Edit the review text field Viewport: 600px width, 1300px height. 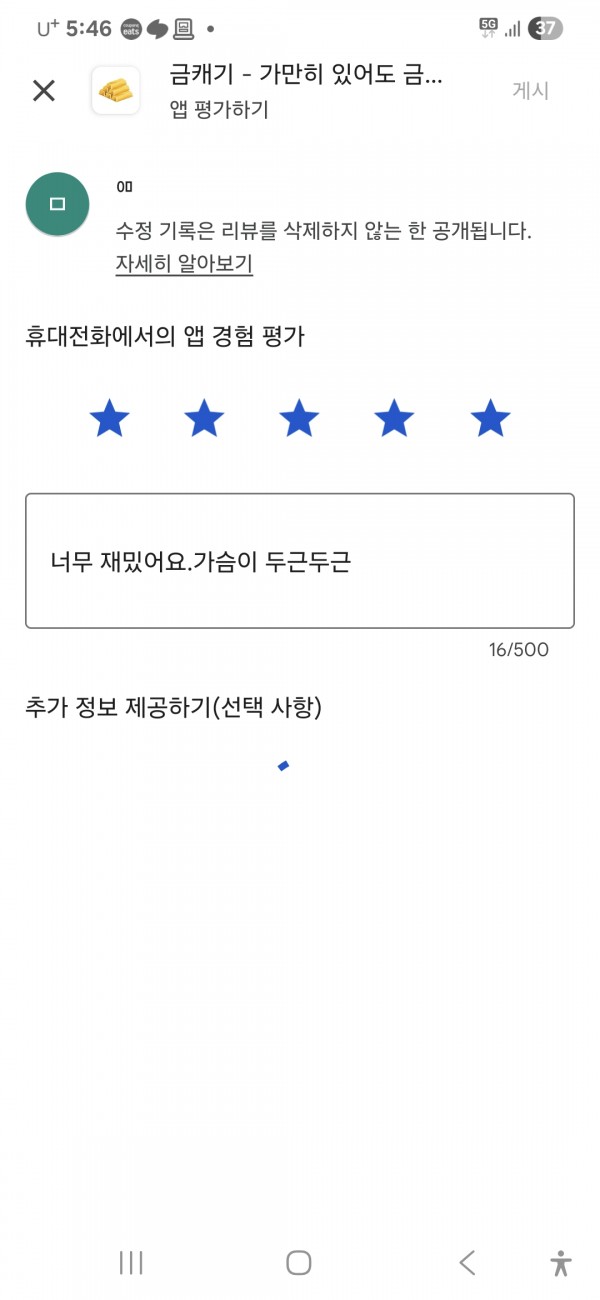[x=300, y=561]
